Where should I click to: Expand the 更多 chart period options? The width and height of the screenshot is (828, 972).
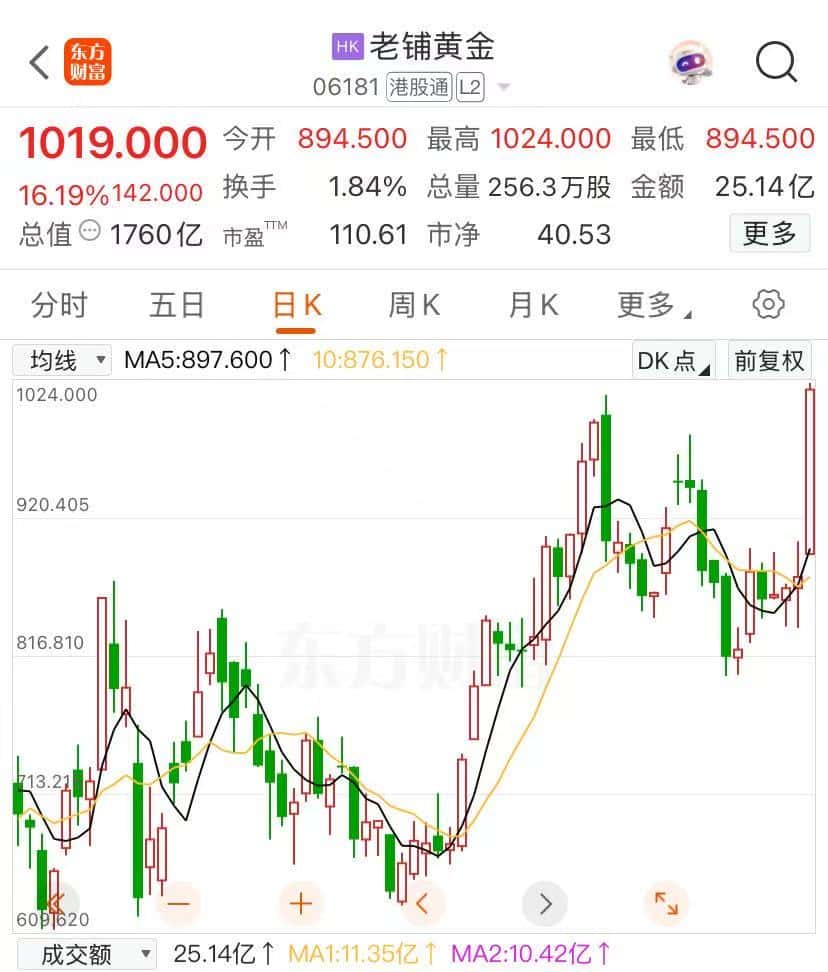point(647,304)
